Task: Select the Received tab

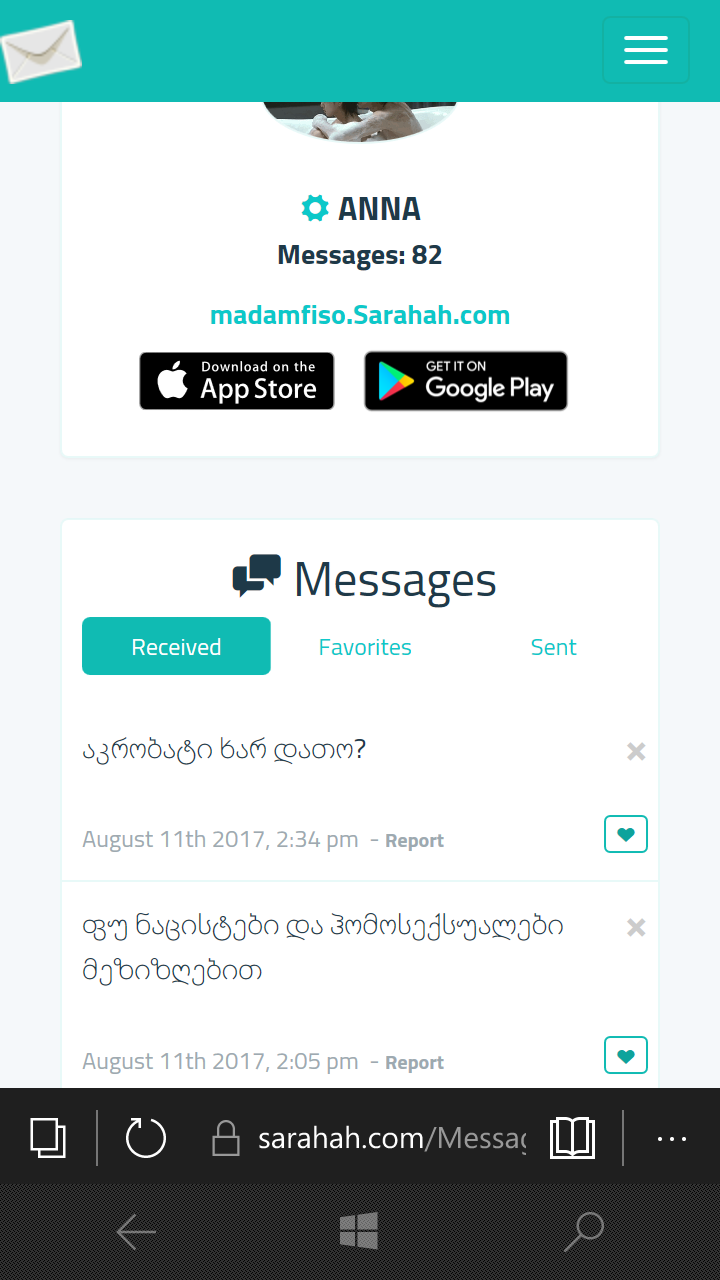Action: click(x=176, y=646)
